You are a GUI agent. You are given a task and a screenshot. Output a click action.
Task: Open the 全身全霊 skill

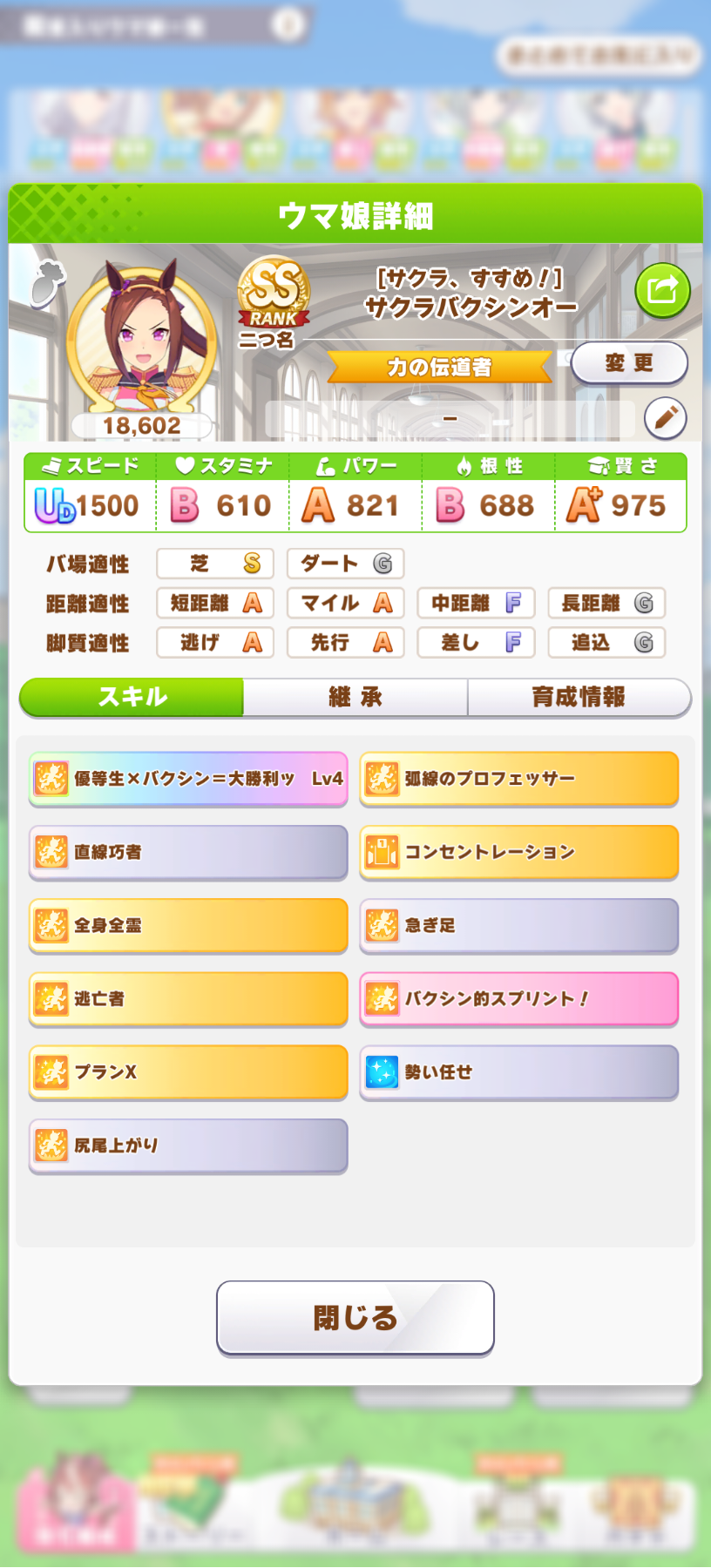click(188, 925)
